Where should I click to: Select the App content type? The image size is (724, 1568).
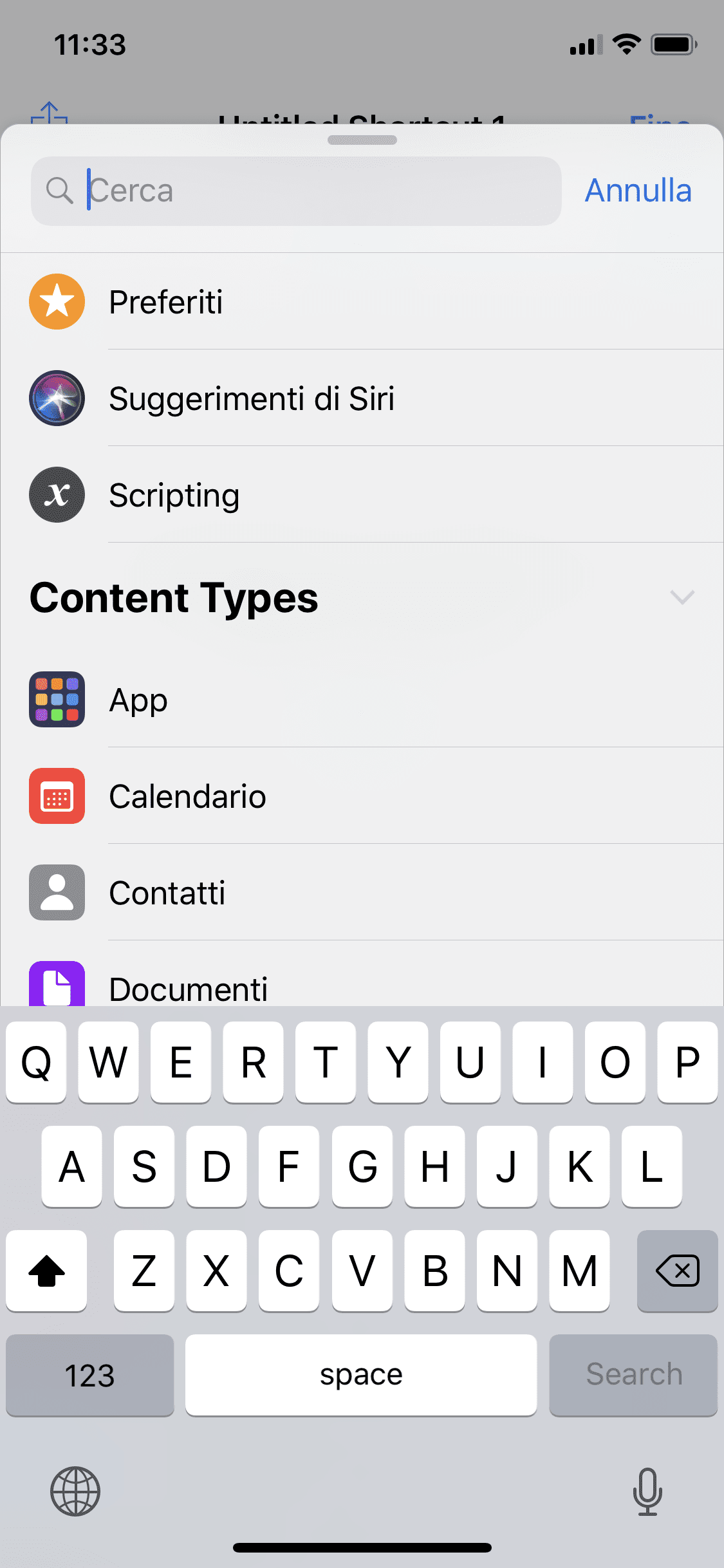(362, 700)
